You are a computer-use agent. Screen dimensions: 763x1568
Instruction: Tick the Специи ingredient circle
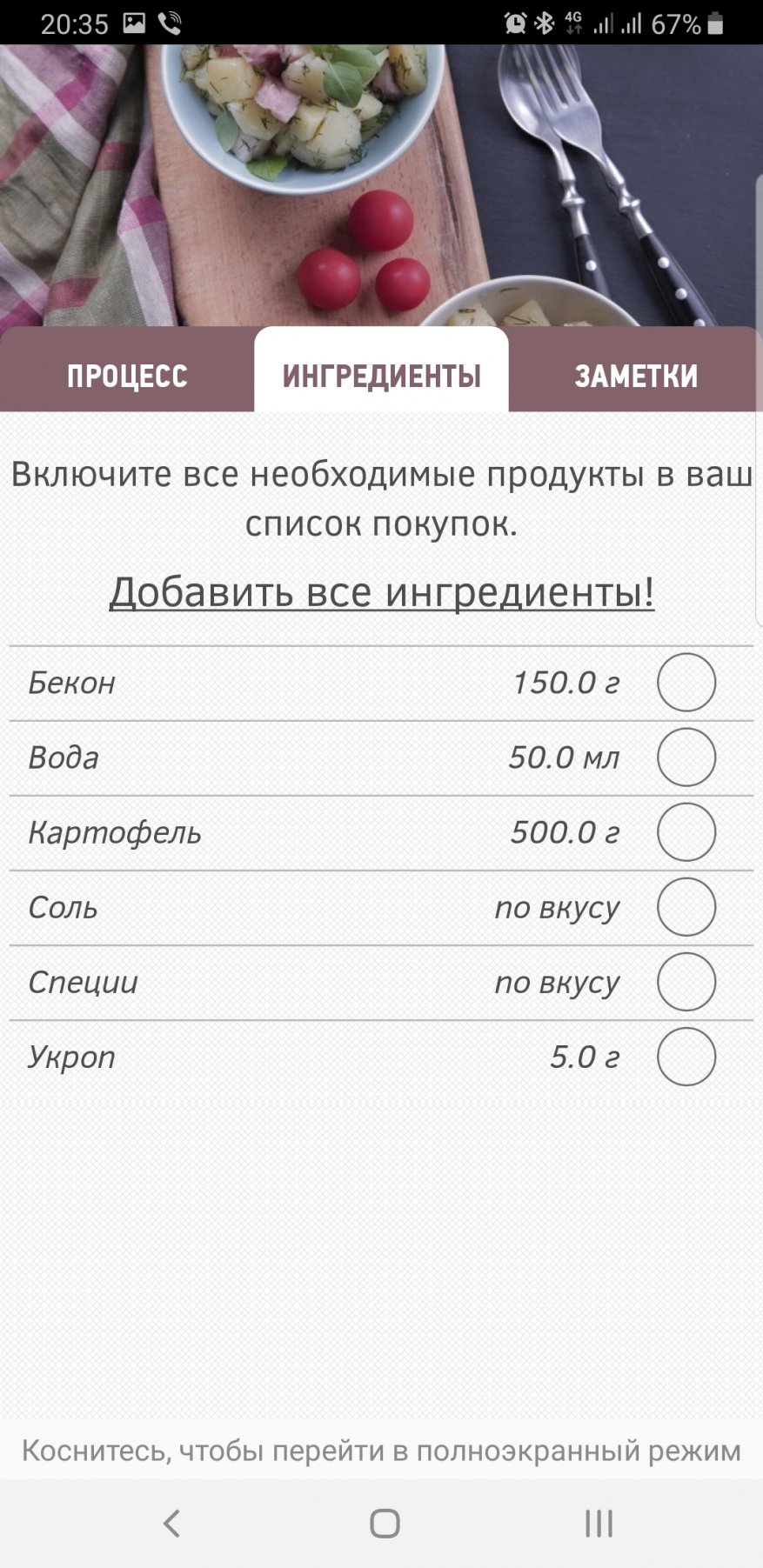pos(686,982)
